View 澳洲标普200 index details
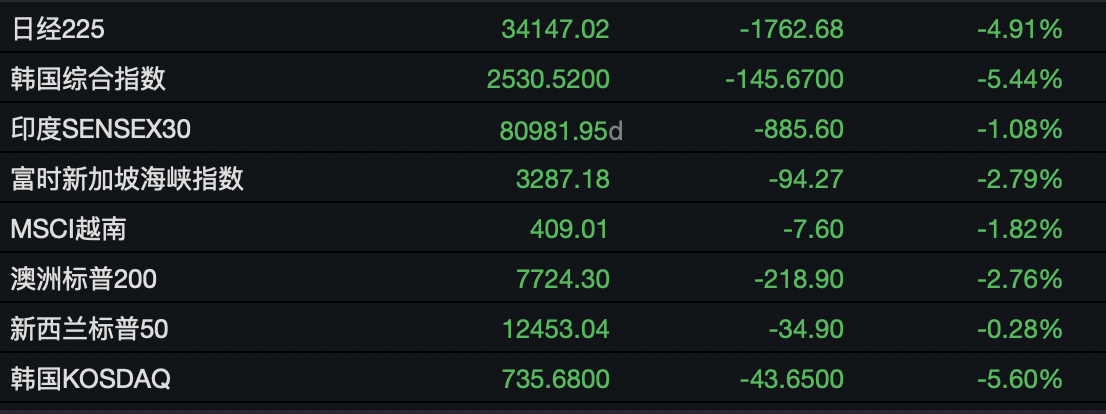Image resolution: width=1106 pixels, height=414 pixels. 83,279
